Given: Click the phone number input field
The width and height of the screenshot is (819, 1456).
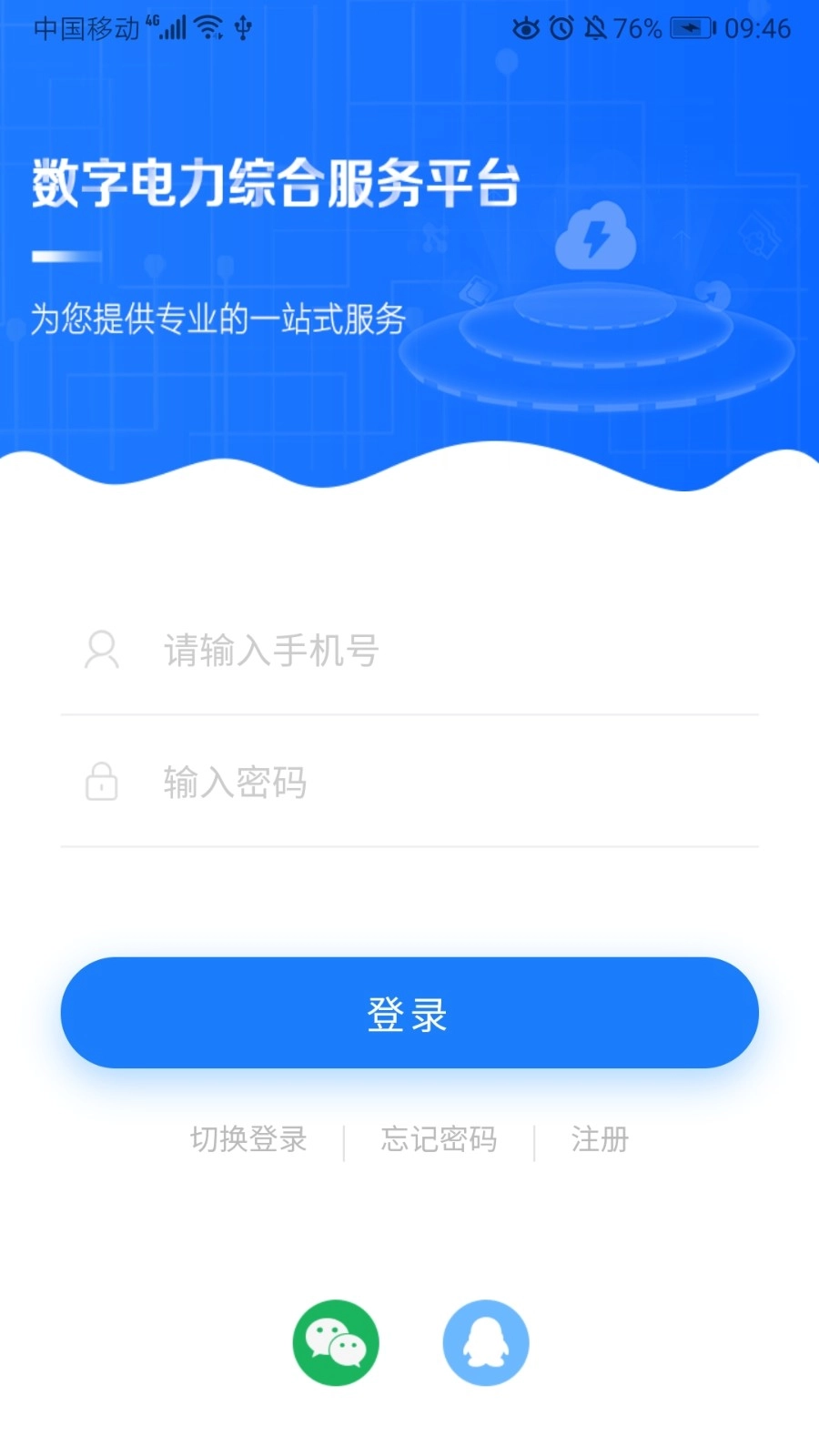Looking at the screenshot, I should click(x=364, y=650).
